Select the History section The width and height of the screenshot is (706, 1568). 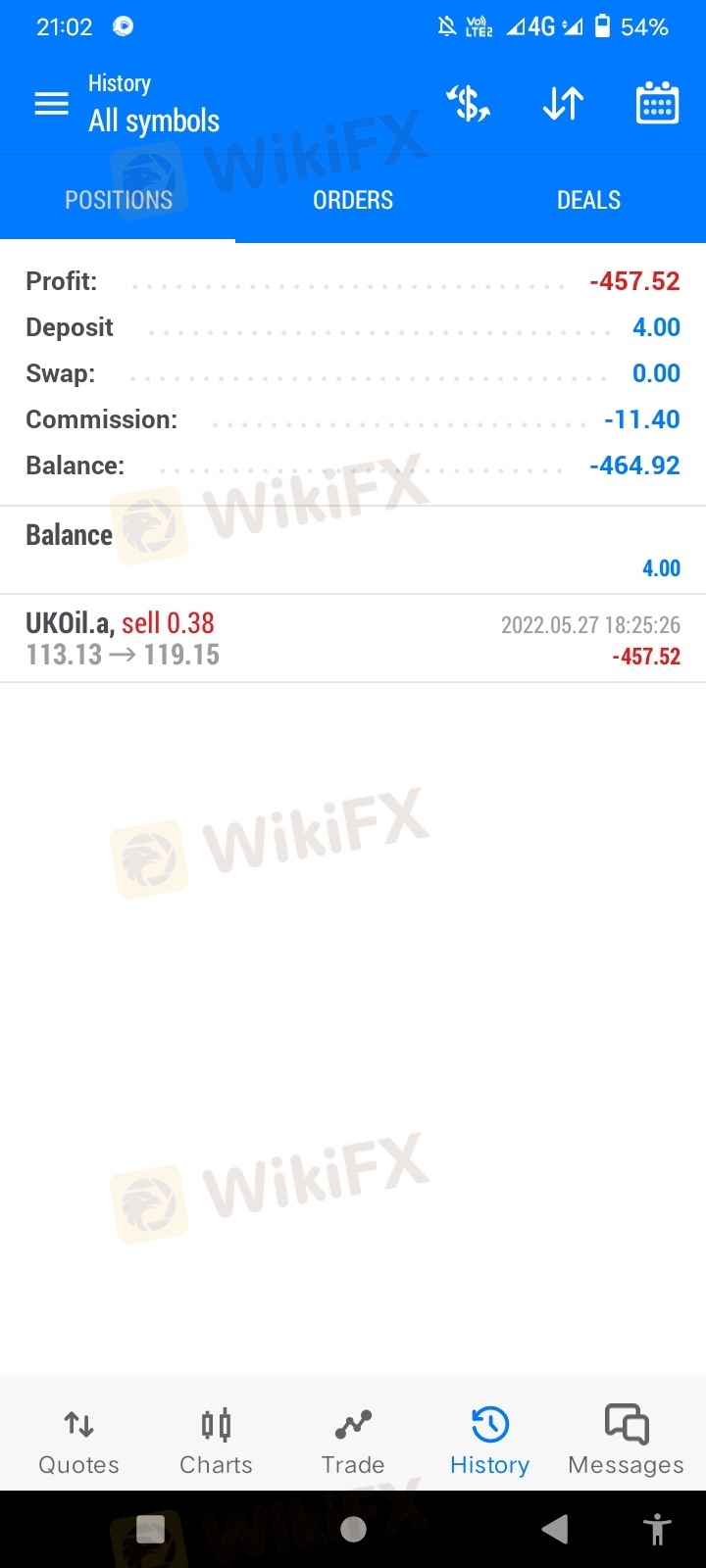coord(489,1441)
